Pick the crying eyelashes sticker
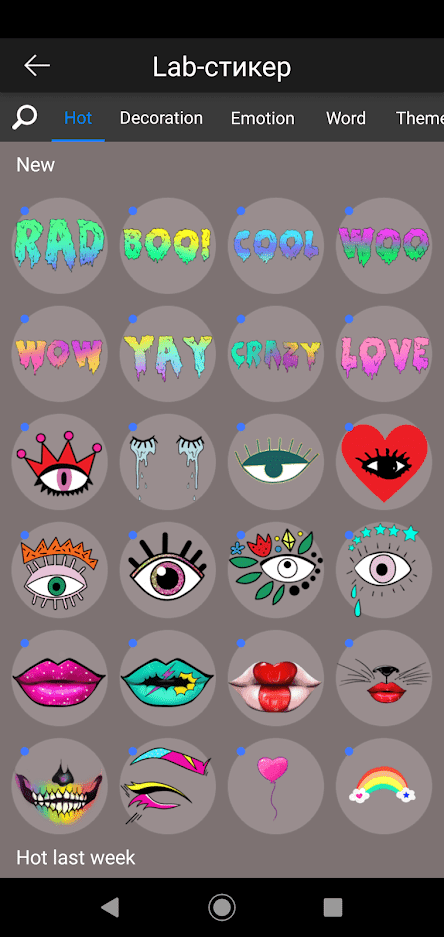The width and height of the screenshot is (444, 937). pyautogui.click(x=168, y=462)
